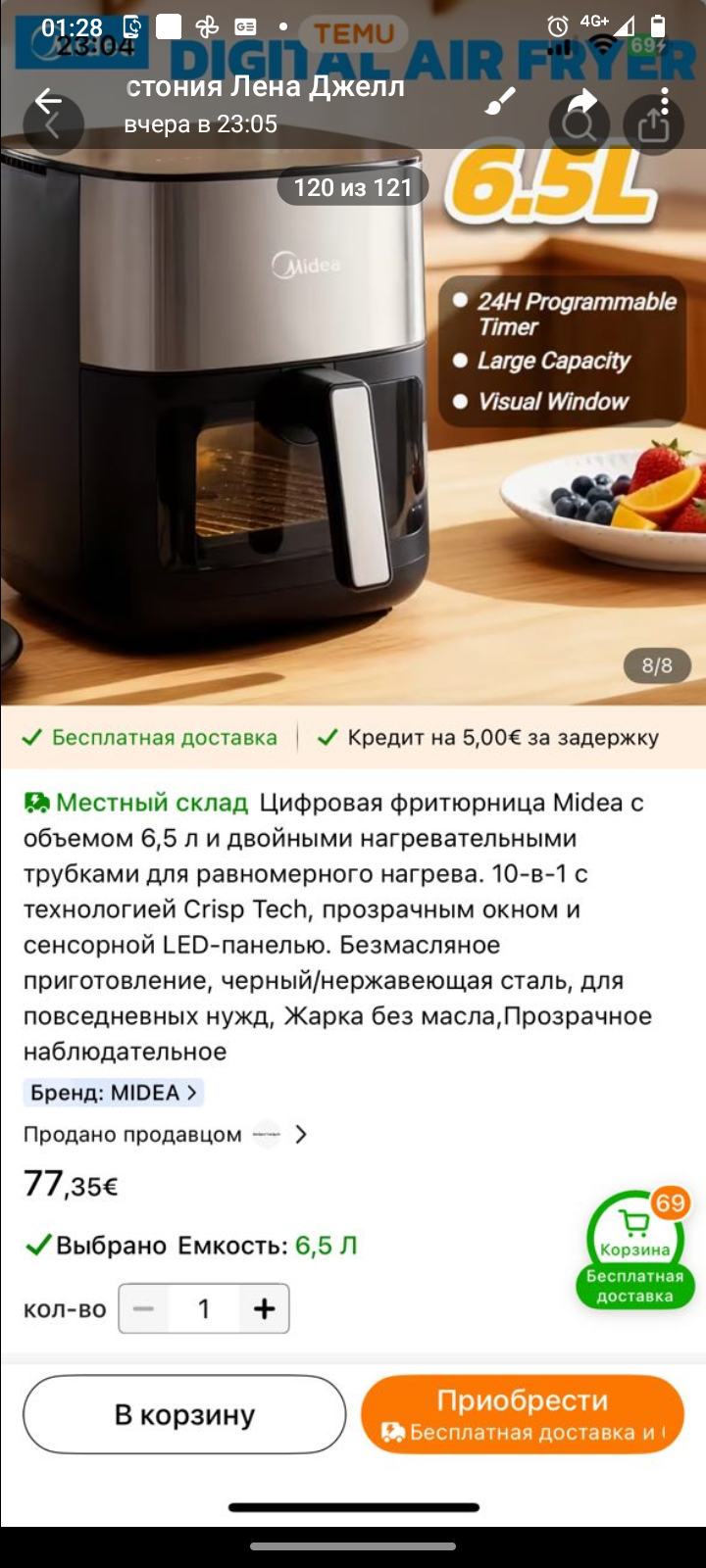
Task: Open the brush tool to edit the photo
Action: 500,101
